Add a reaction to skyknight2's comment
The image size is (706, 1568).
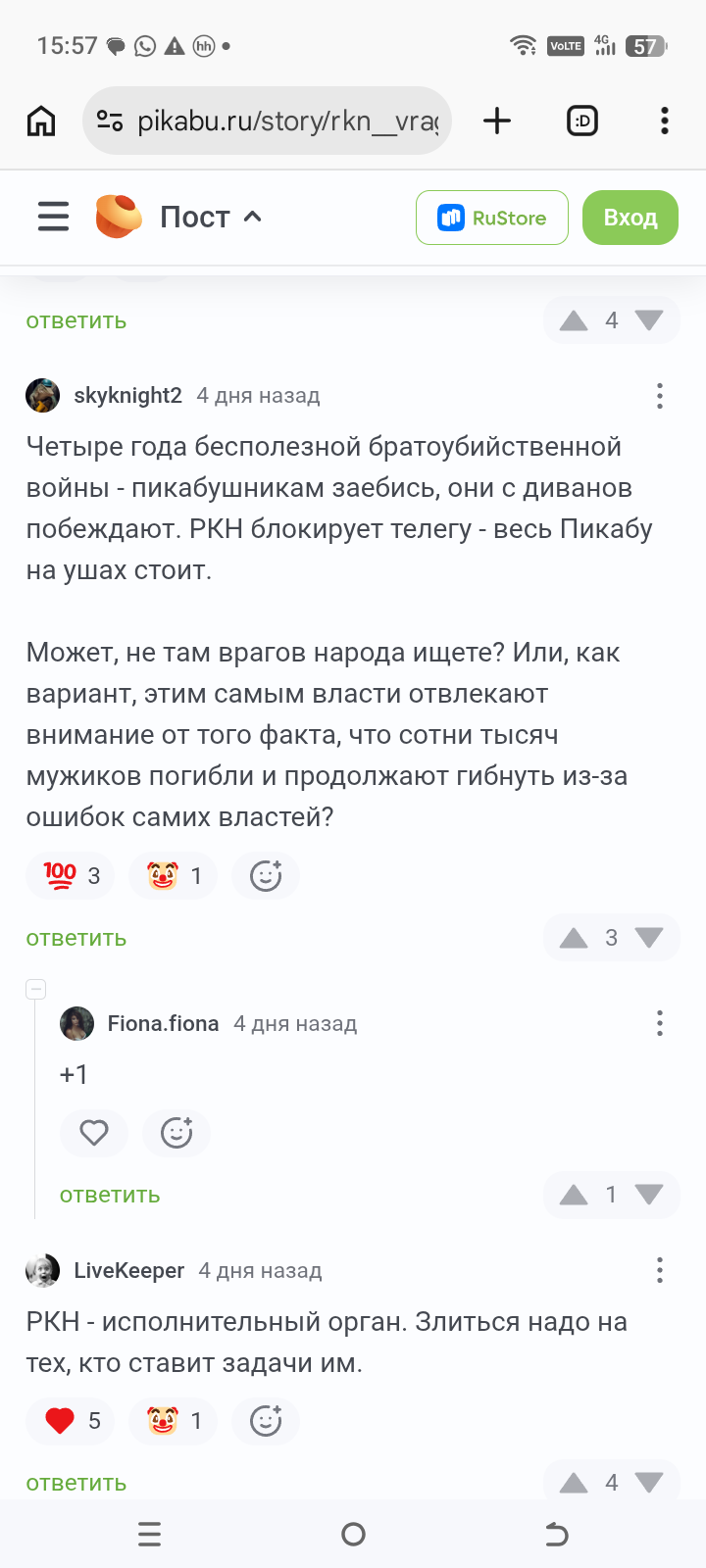(266, 875)
